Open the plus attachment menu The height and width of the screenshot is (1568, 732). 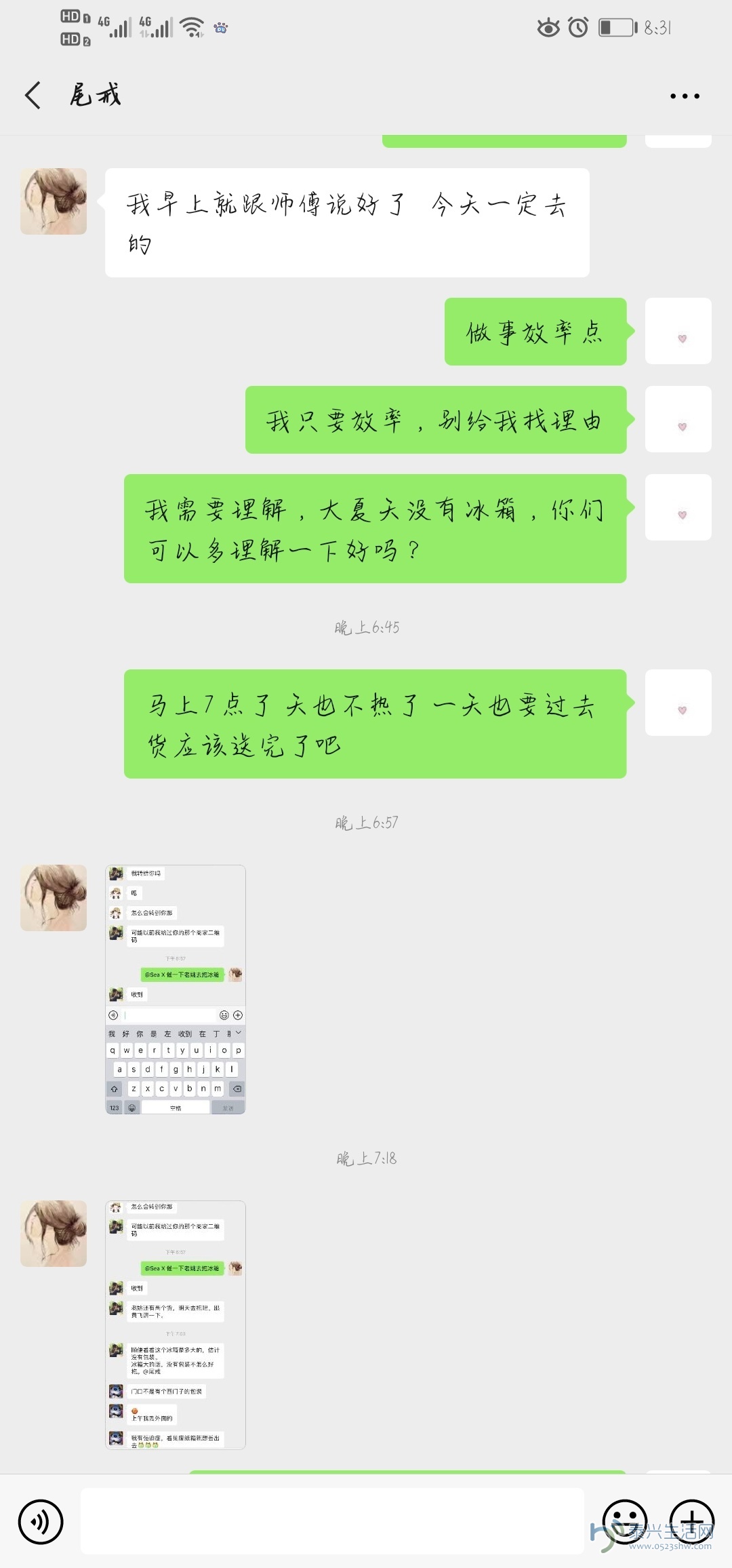coord(692,1521)
